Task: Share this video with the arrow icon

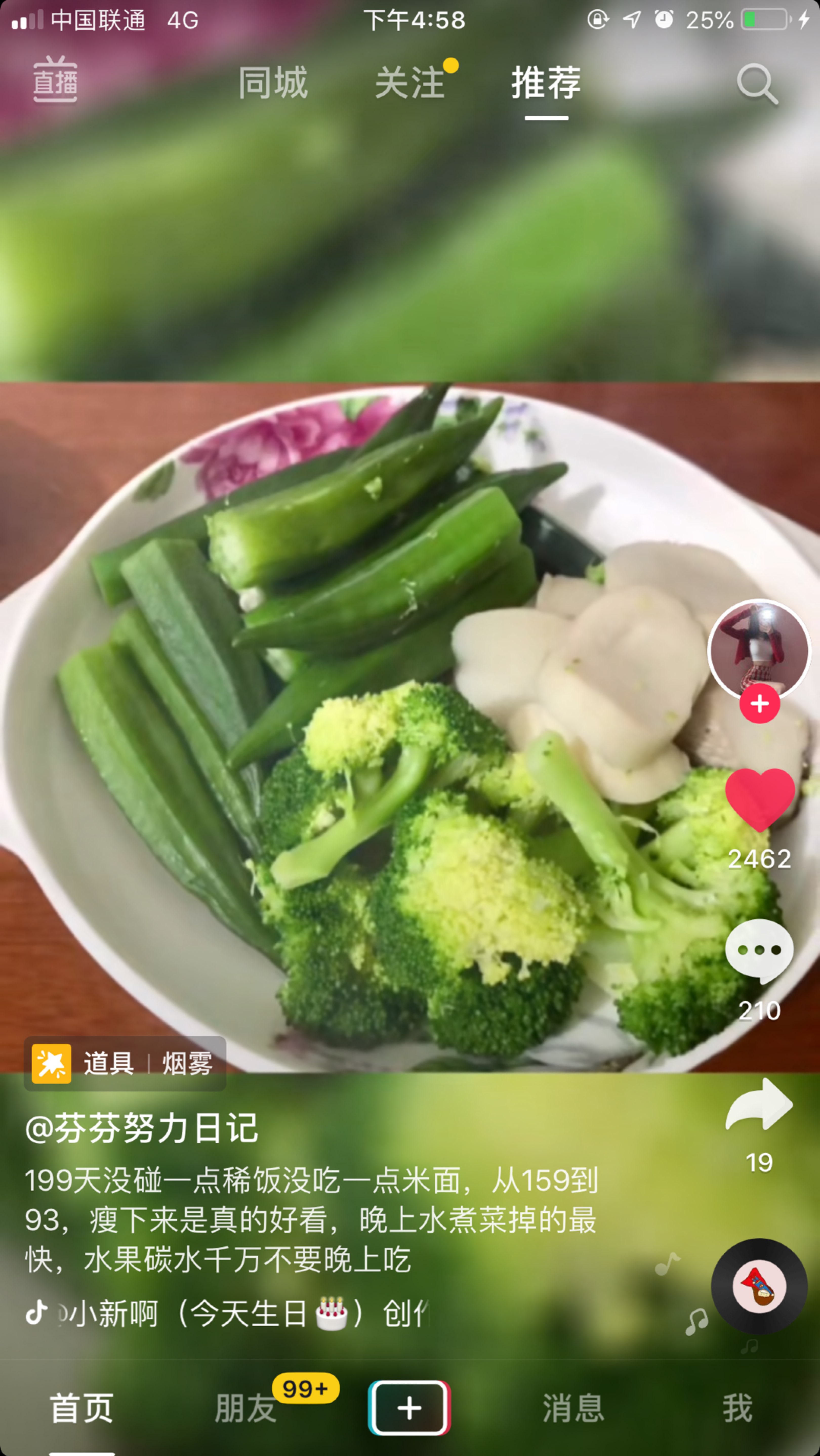Action: coord(760,1106)
